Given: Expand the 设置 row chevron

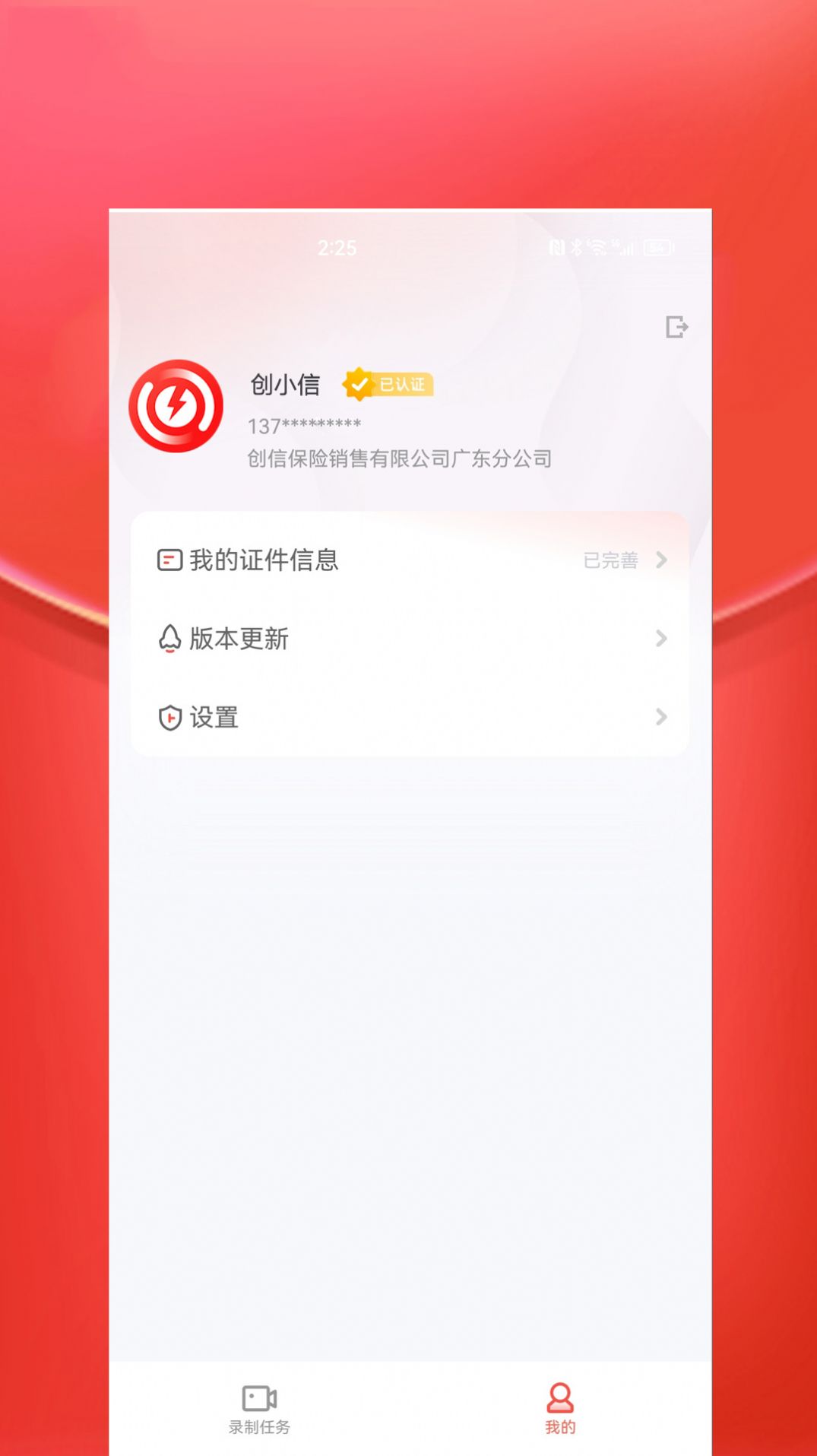Looking at the screenshot, I should 660,717.
